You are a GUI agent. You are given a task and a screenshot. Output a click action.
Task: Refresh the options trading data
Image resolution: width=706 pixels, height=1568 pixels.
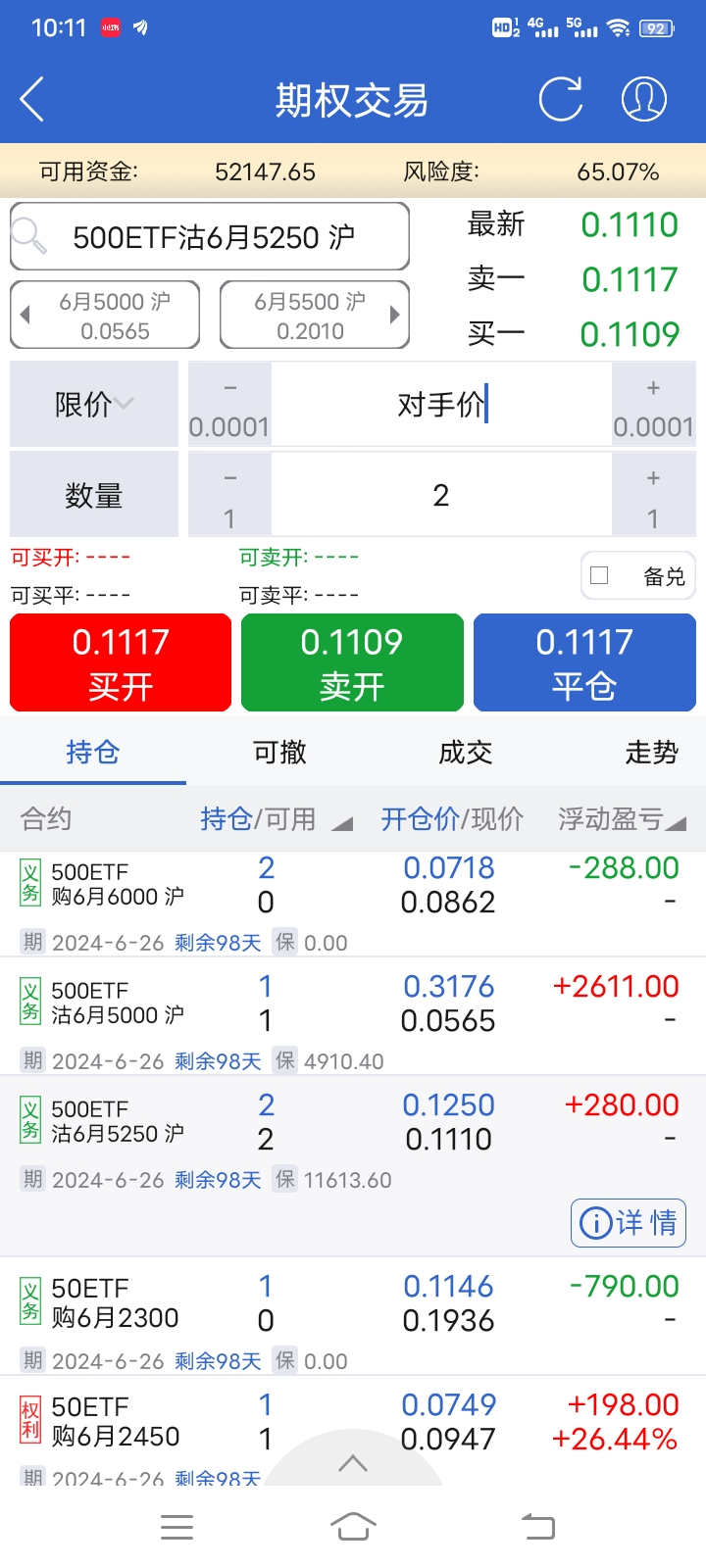coord(561,99)
